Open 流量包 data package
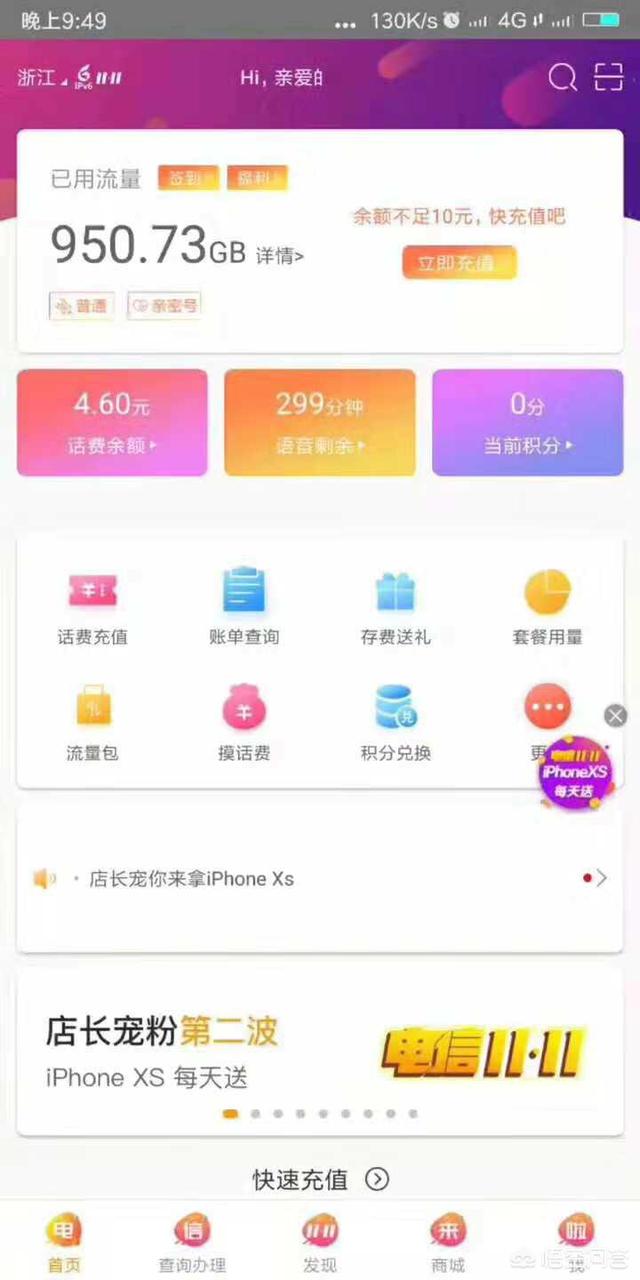640x1280 pixels. click(x=92, y=724)
